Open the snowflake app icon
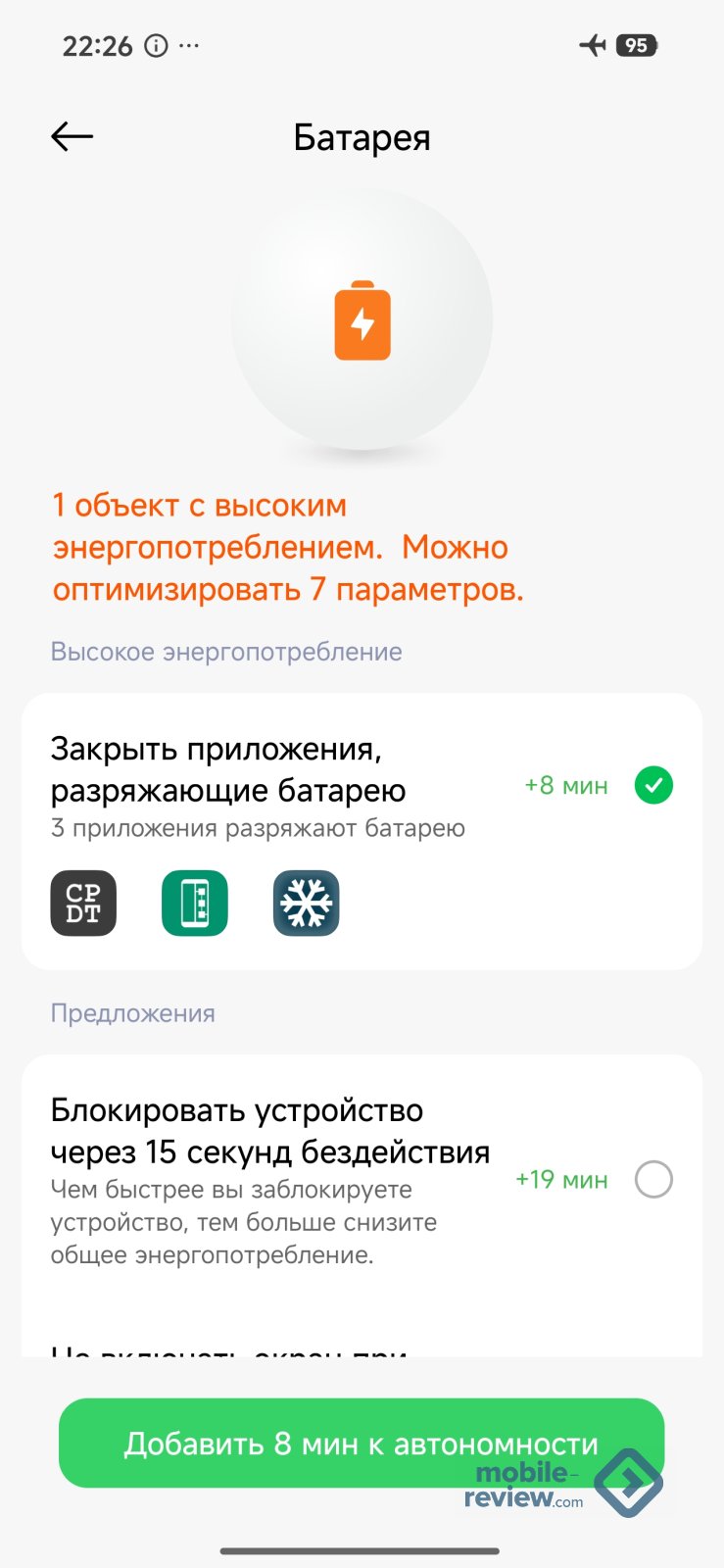 click(x=307, y=903)
